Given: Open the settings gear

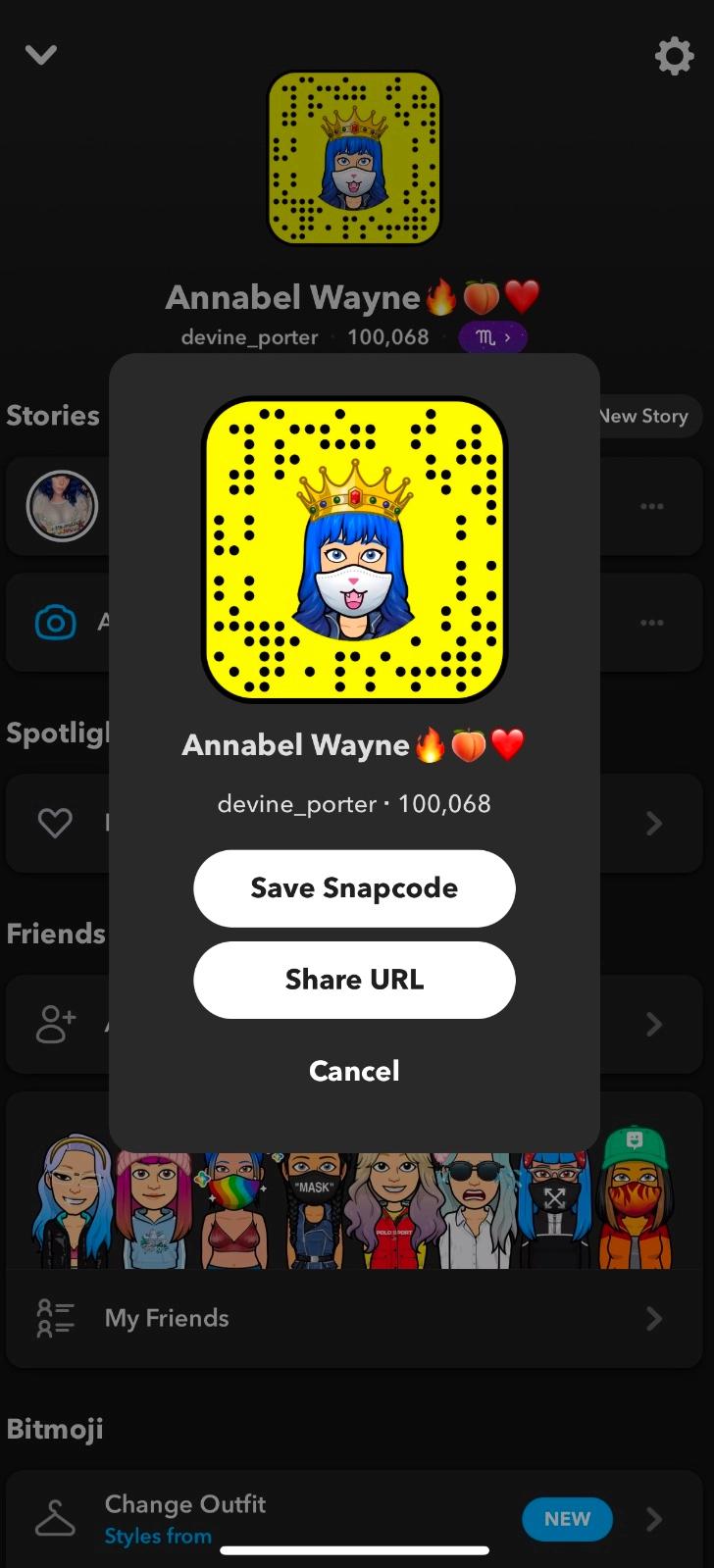Looking at the screenshot, I should pos(674,56).
